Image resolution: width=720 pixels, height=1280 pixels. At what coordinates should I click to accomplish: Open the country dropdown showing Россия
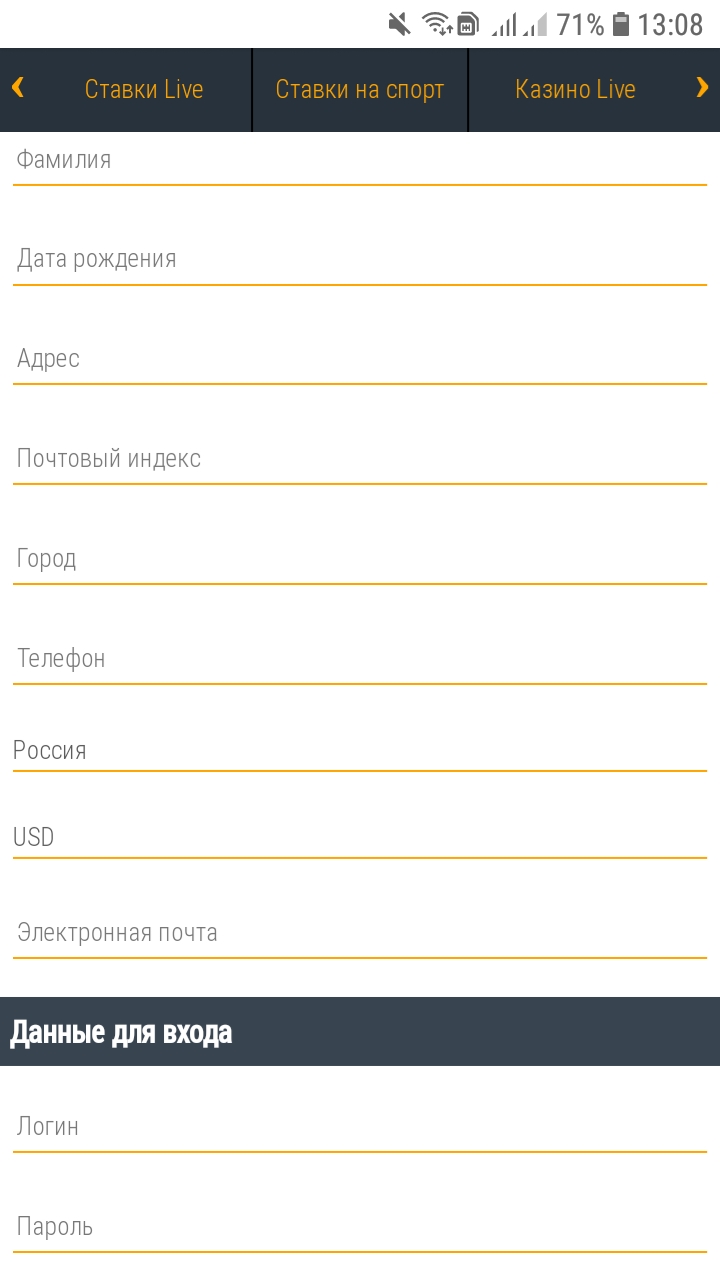[x=360, y=751]
